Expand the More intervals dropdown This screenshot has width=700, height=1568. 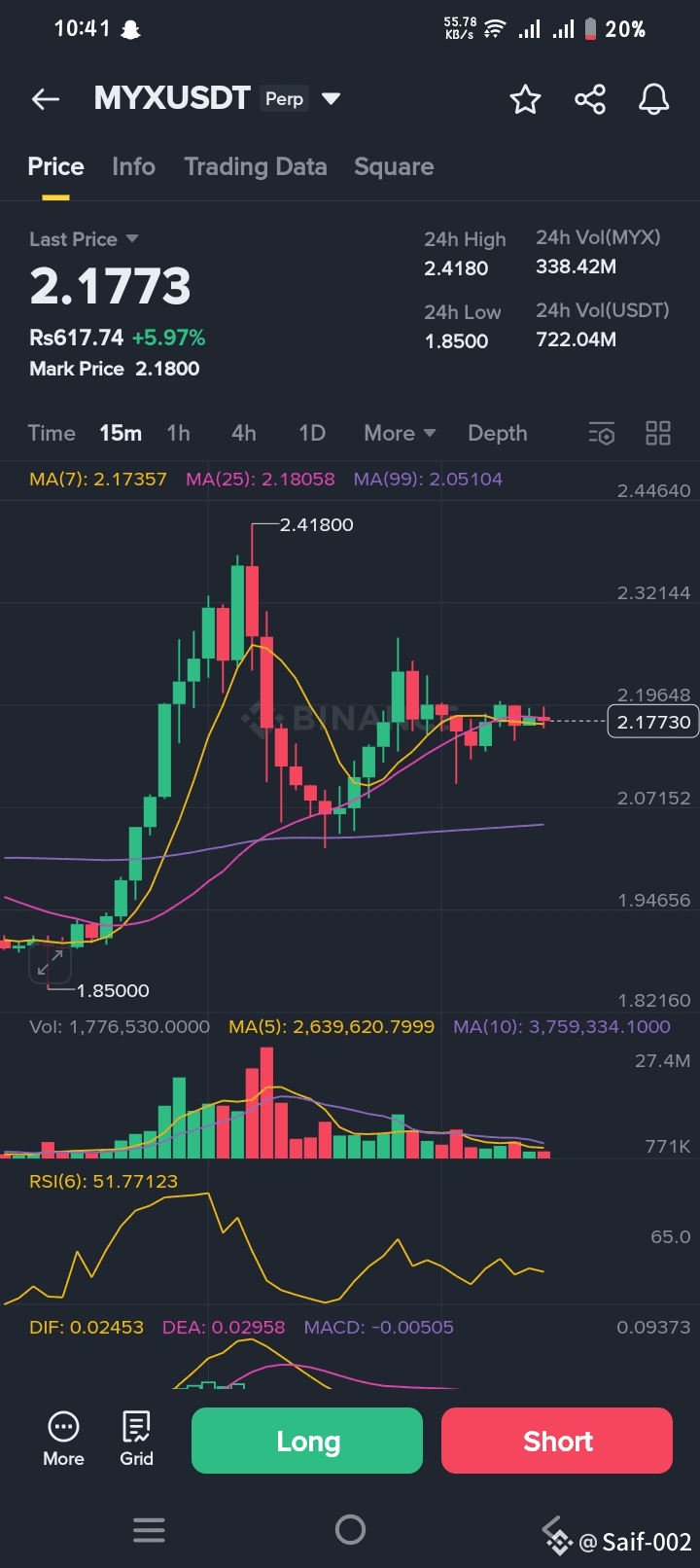pyautogui.click(x=400, y=433)
